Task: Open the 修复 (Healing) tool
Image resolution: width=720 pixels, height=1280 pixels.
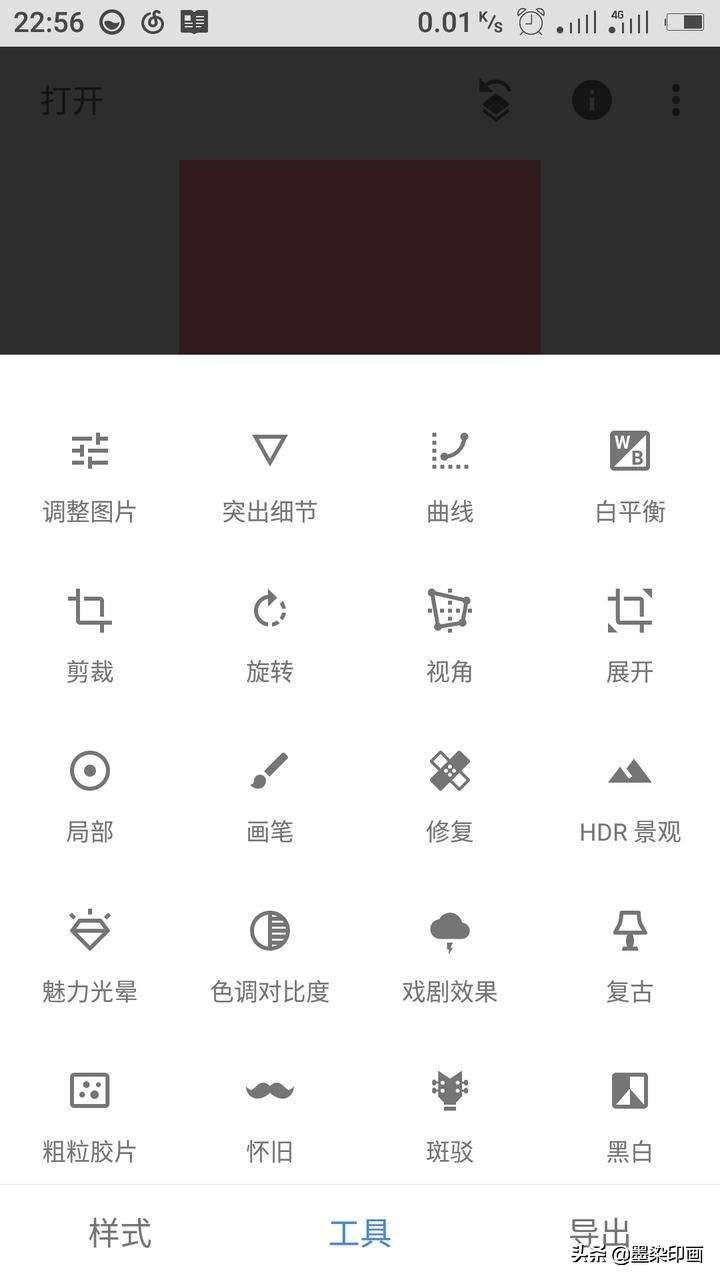Action: point(449,790)
